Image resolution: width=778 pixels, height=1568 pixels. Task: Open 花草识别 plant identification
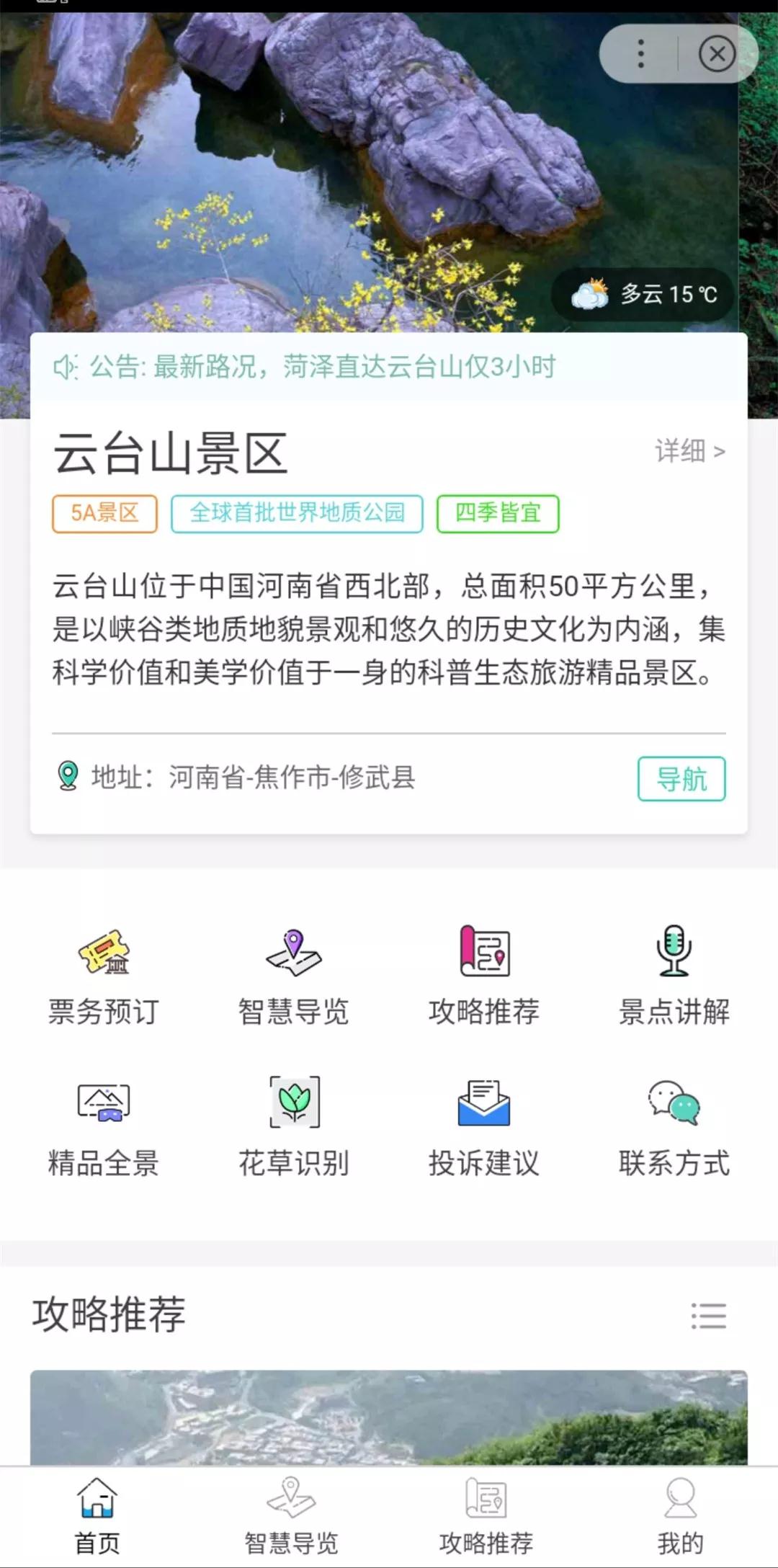click(x=293, y=1127)
